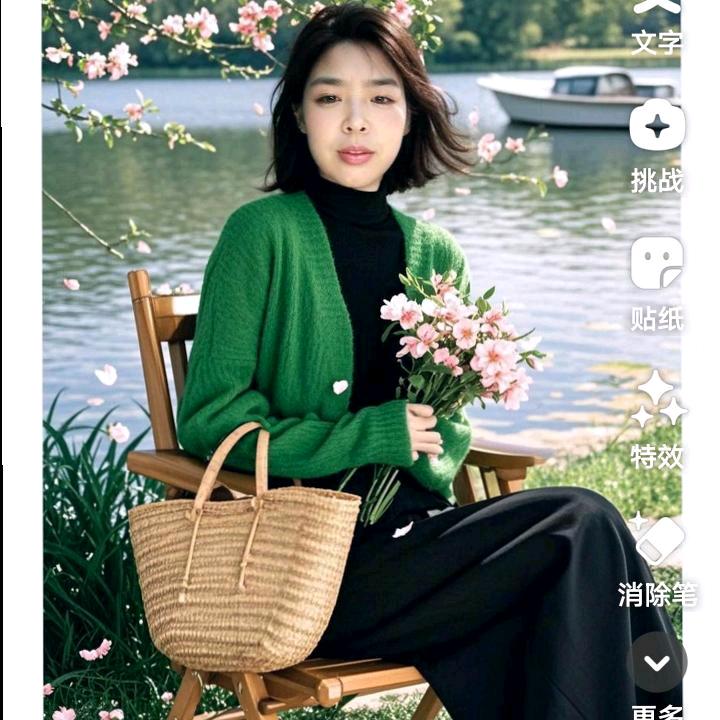Open the 挑战 challenge option

[657, 145]
